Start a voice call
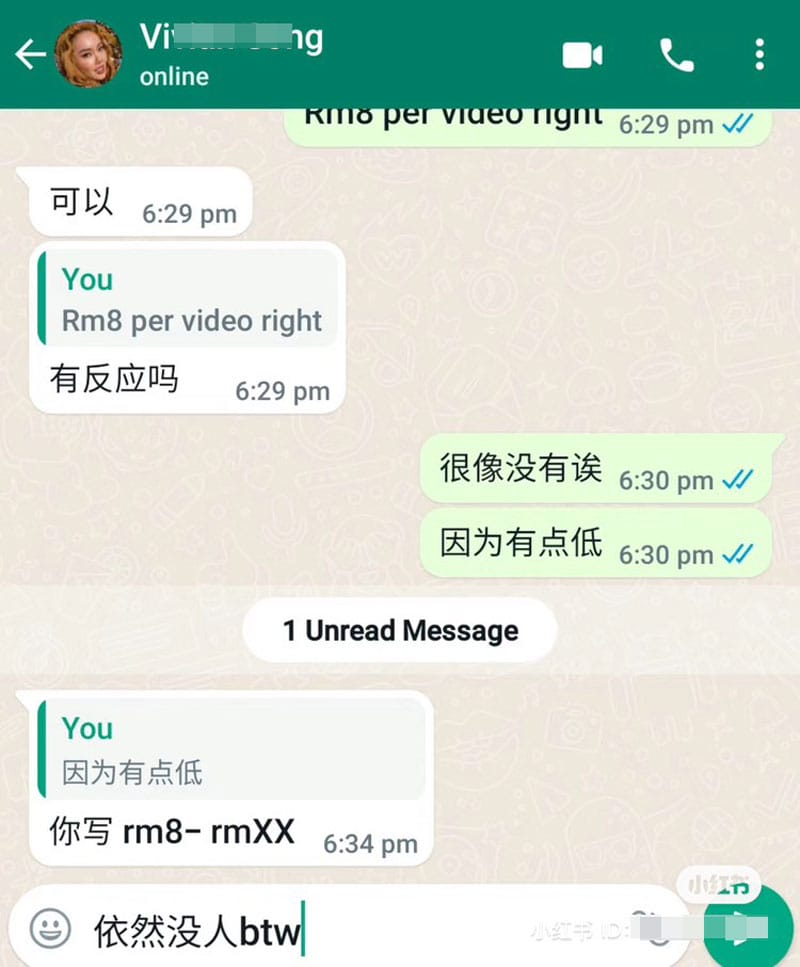800x967 pixels. 677,54
